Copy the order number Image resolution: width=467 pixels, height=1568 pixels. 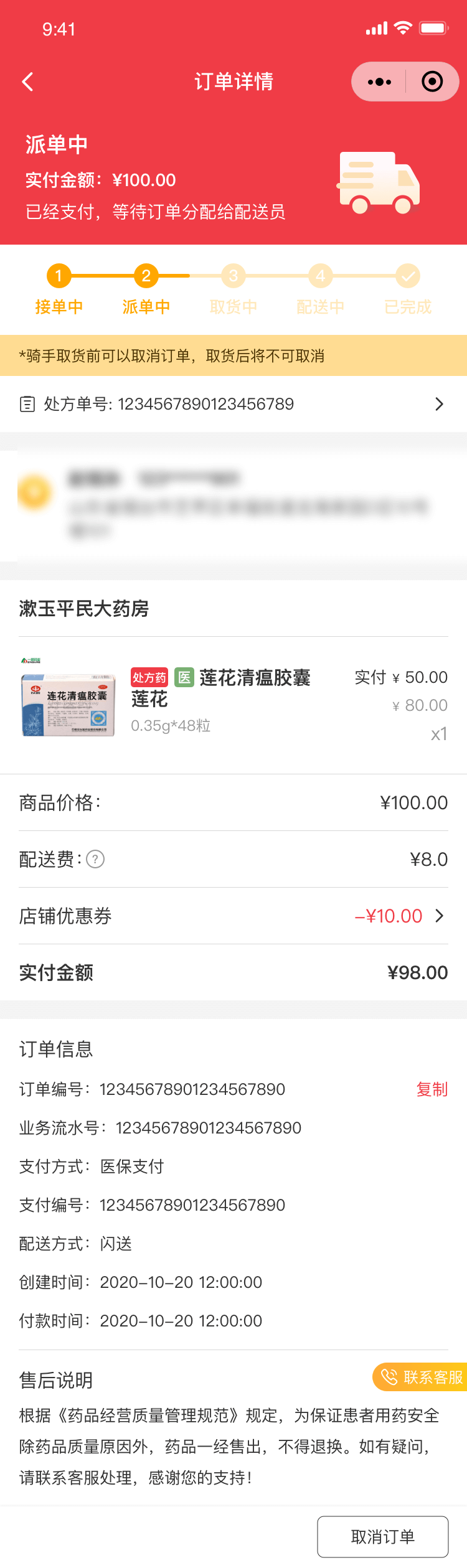pyautogui.click(x=432, y=1089)
